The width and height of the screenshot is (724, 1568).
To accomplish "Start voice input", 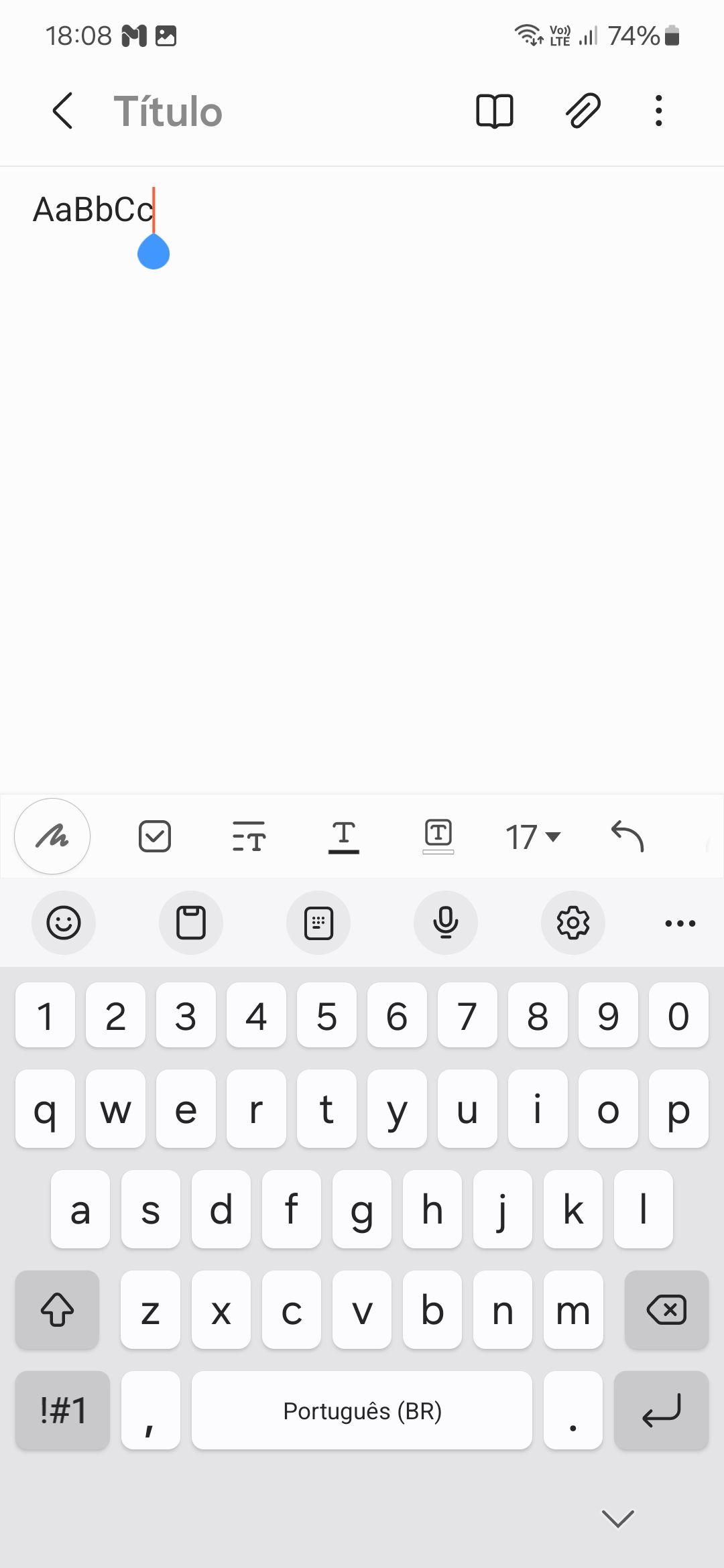I will tap(446, 923).
